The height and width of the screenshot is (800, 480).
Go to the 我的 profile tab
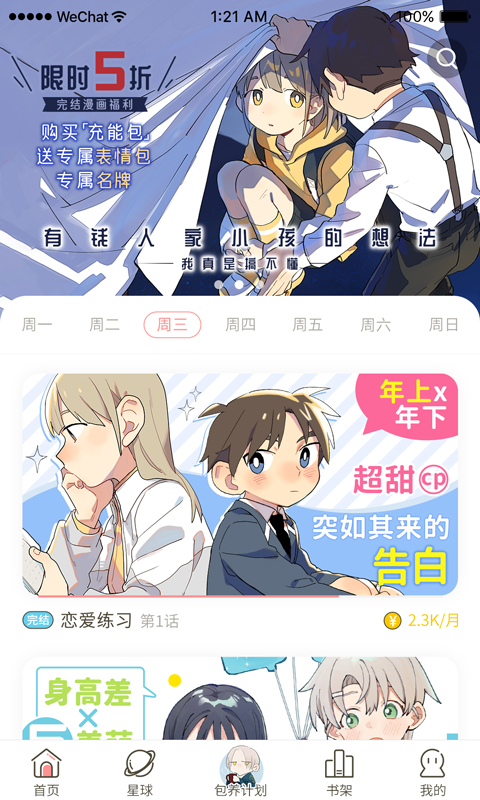[433, 771]
